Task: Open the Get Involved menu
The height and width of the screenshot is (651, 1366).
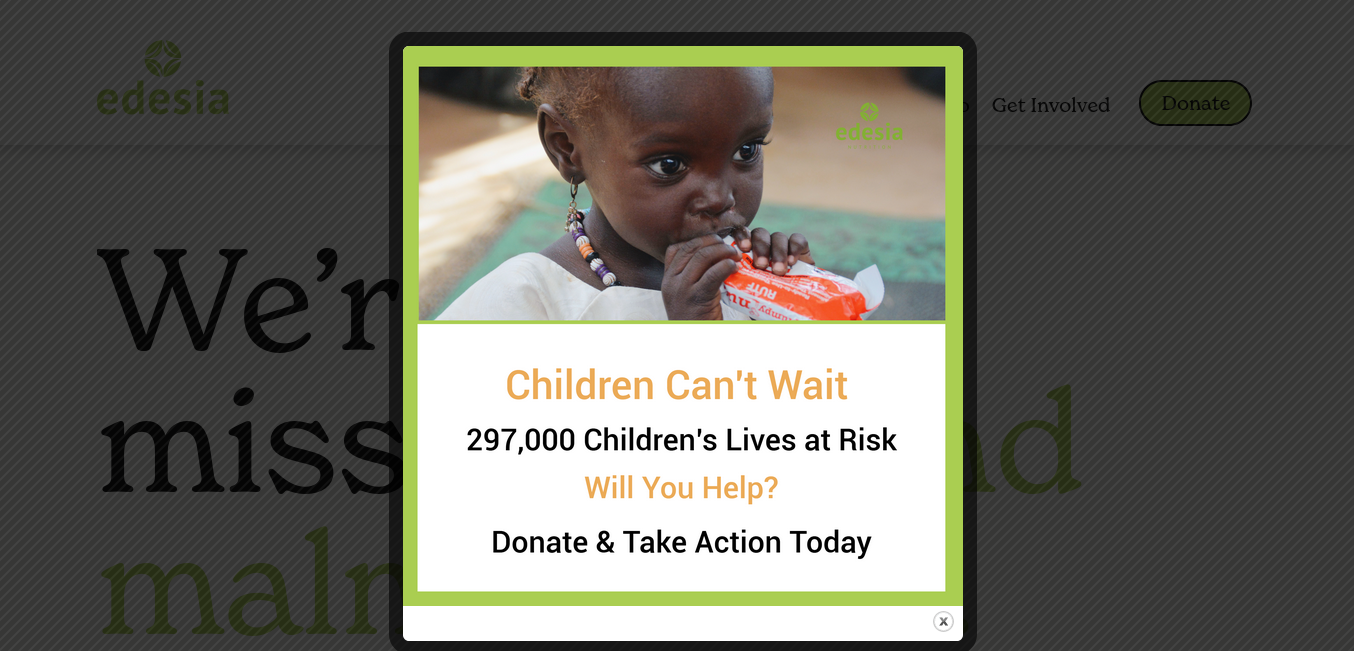Action: [x=1050, y=105]
